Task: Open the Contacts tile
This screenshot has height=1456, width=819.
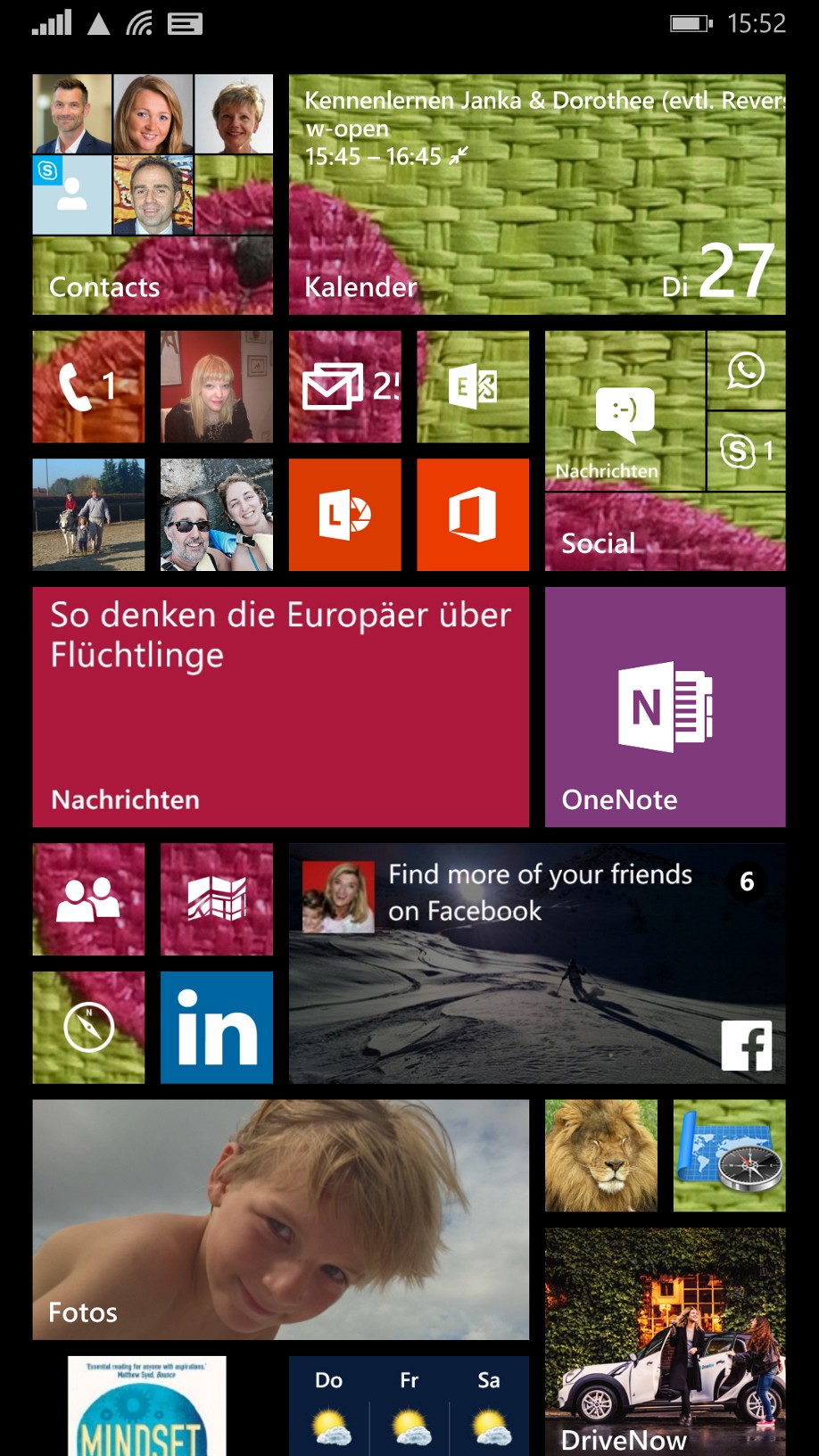Action: pyautogui.click(x=153, y=194)
